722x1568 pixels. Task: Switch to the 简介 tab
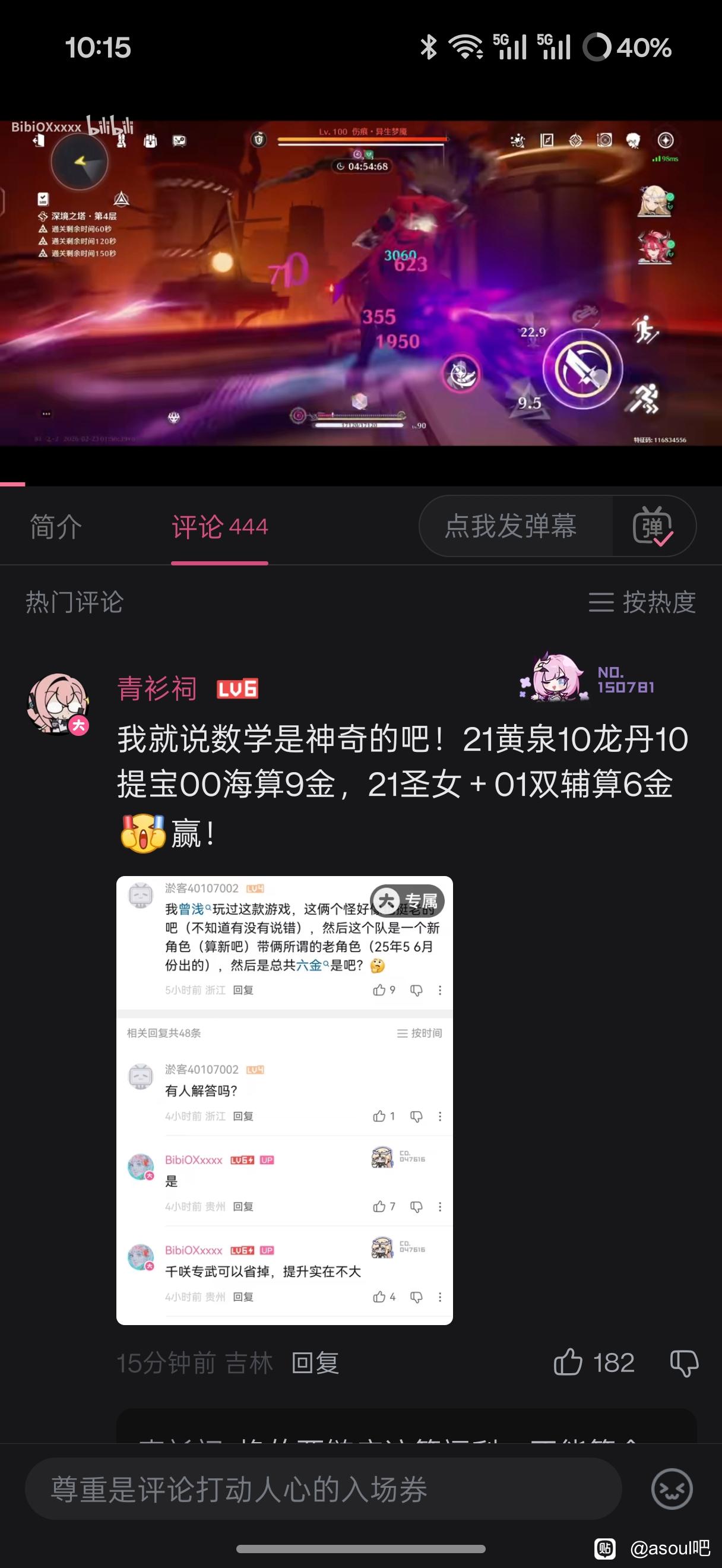click(x=55, y=526)
